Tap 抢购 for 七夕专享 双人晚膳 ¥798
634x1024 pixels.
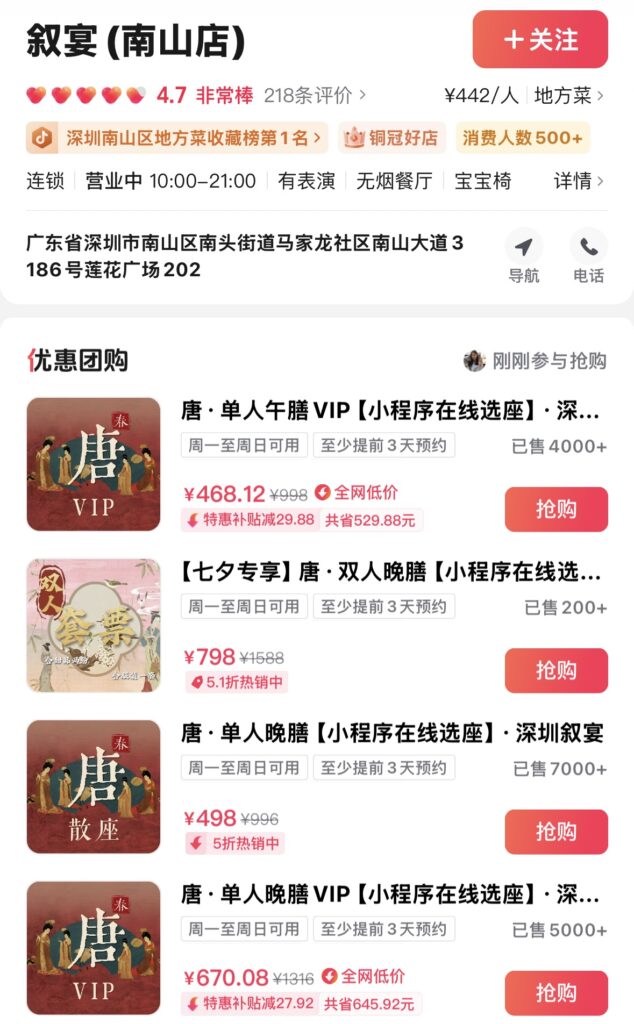coord(556,670)
